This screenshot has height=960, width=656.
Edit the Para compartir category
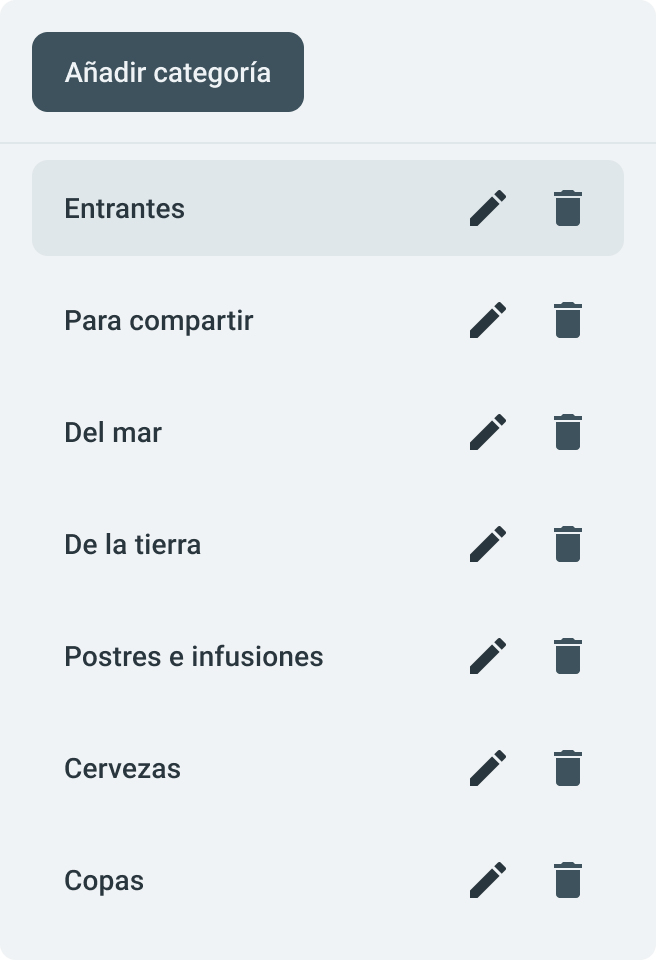pos(488,320)
